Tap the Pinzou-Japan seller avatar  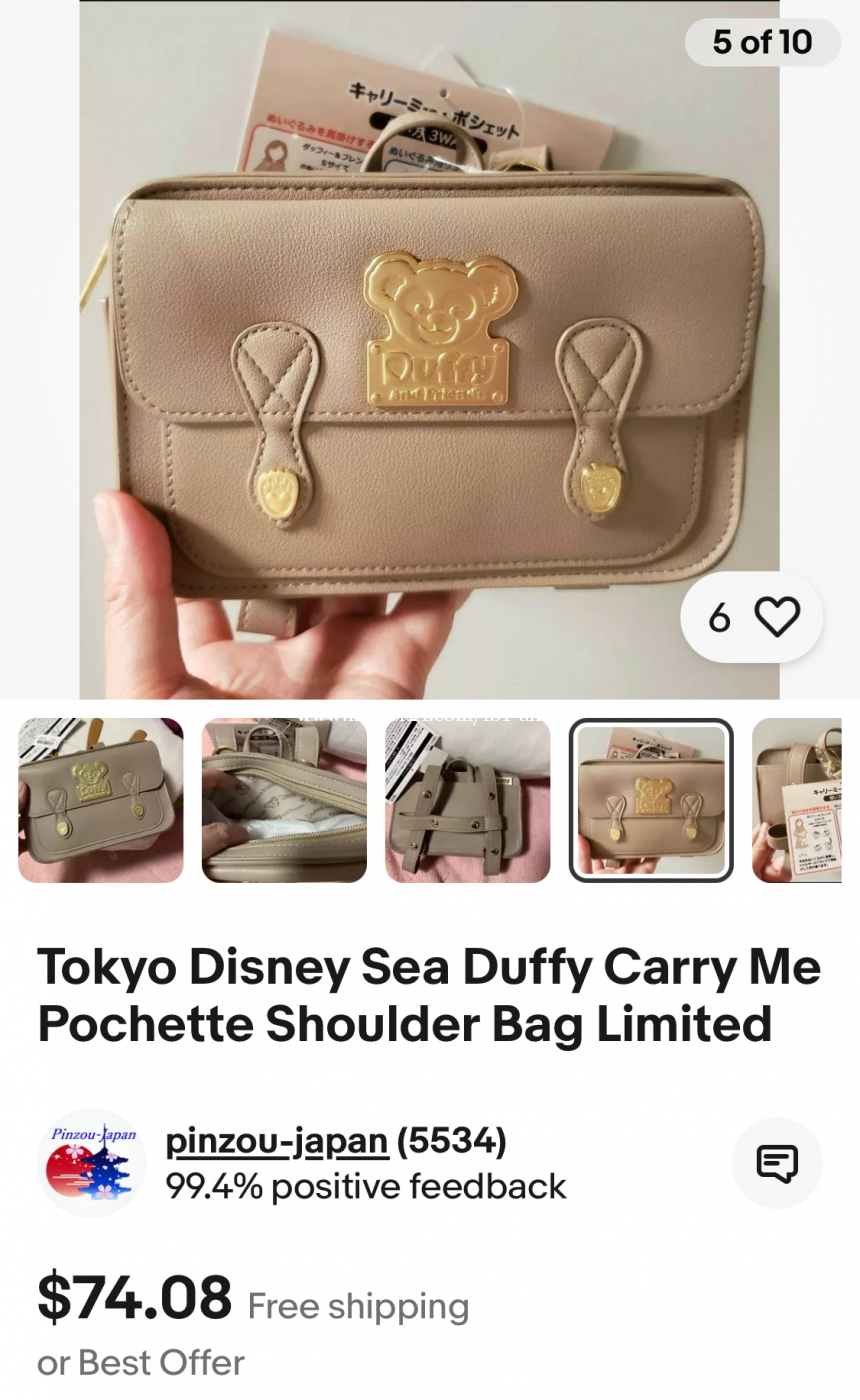pos(92,1163)
